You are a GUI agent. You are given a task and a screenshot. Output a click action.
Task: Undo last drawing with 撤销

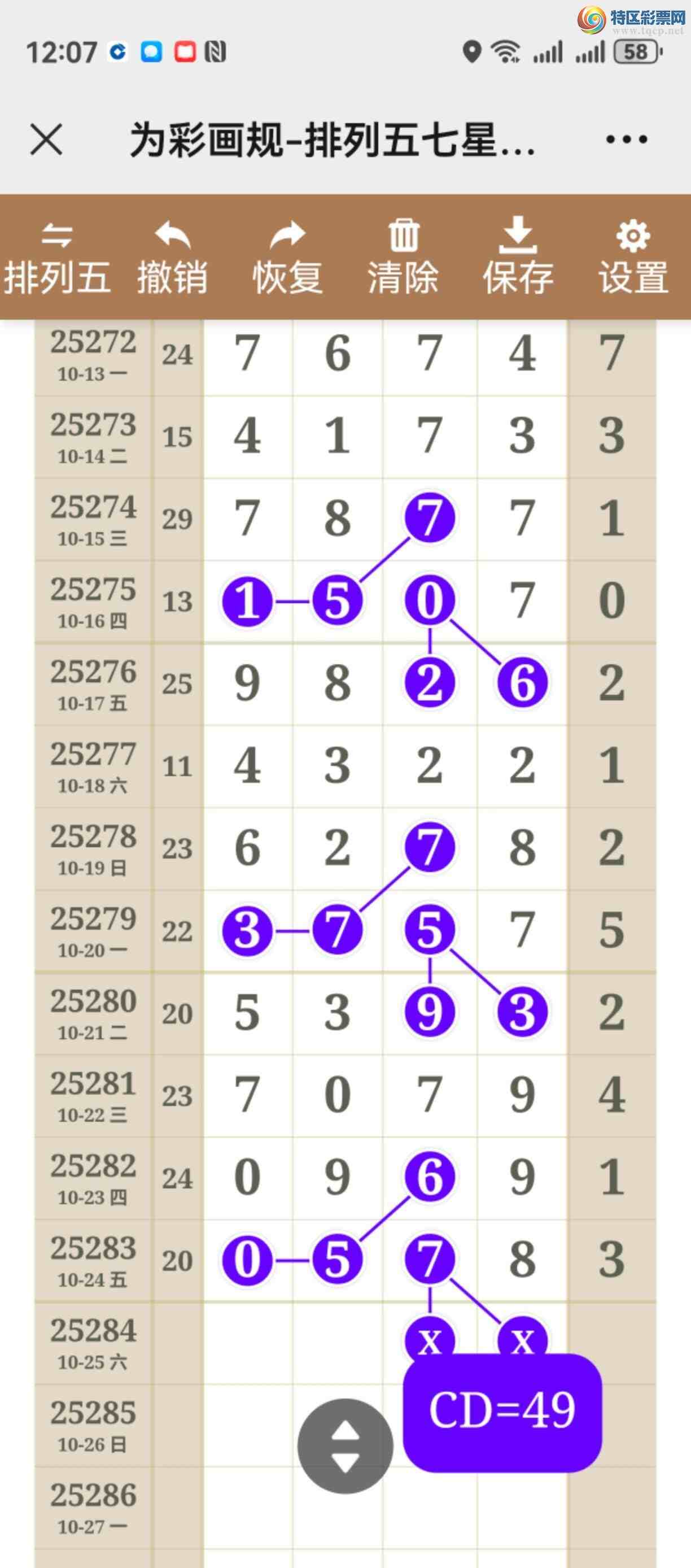point(172,258)
